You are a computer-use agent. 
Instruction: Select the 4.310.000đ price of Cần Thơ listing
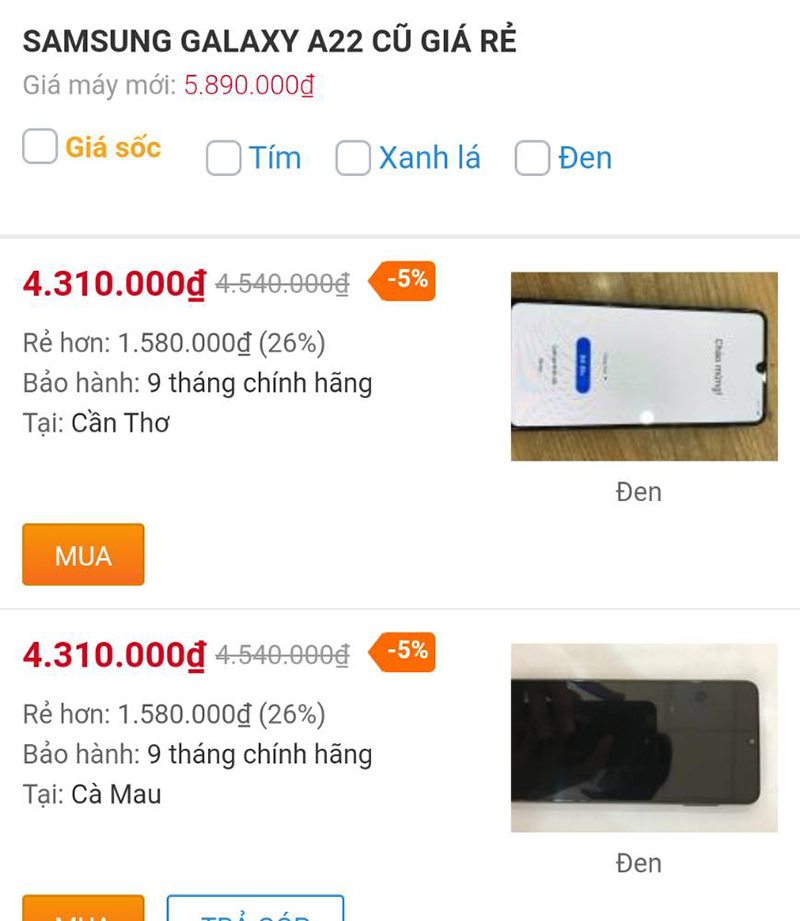(105, 282)
